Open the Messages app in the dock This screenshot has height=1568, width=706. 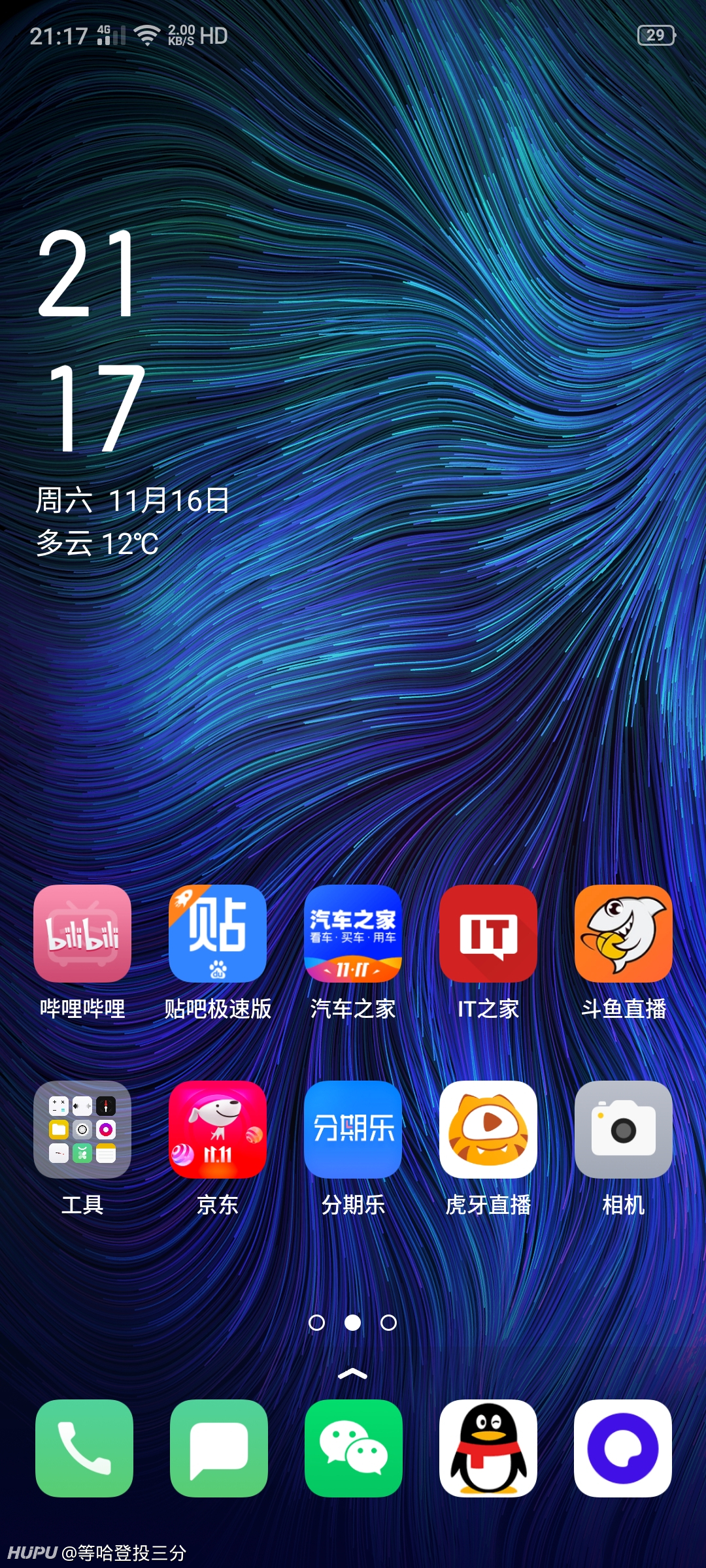pos(219,1448)
